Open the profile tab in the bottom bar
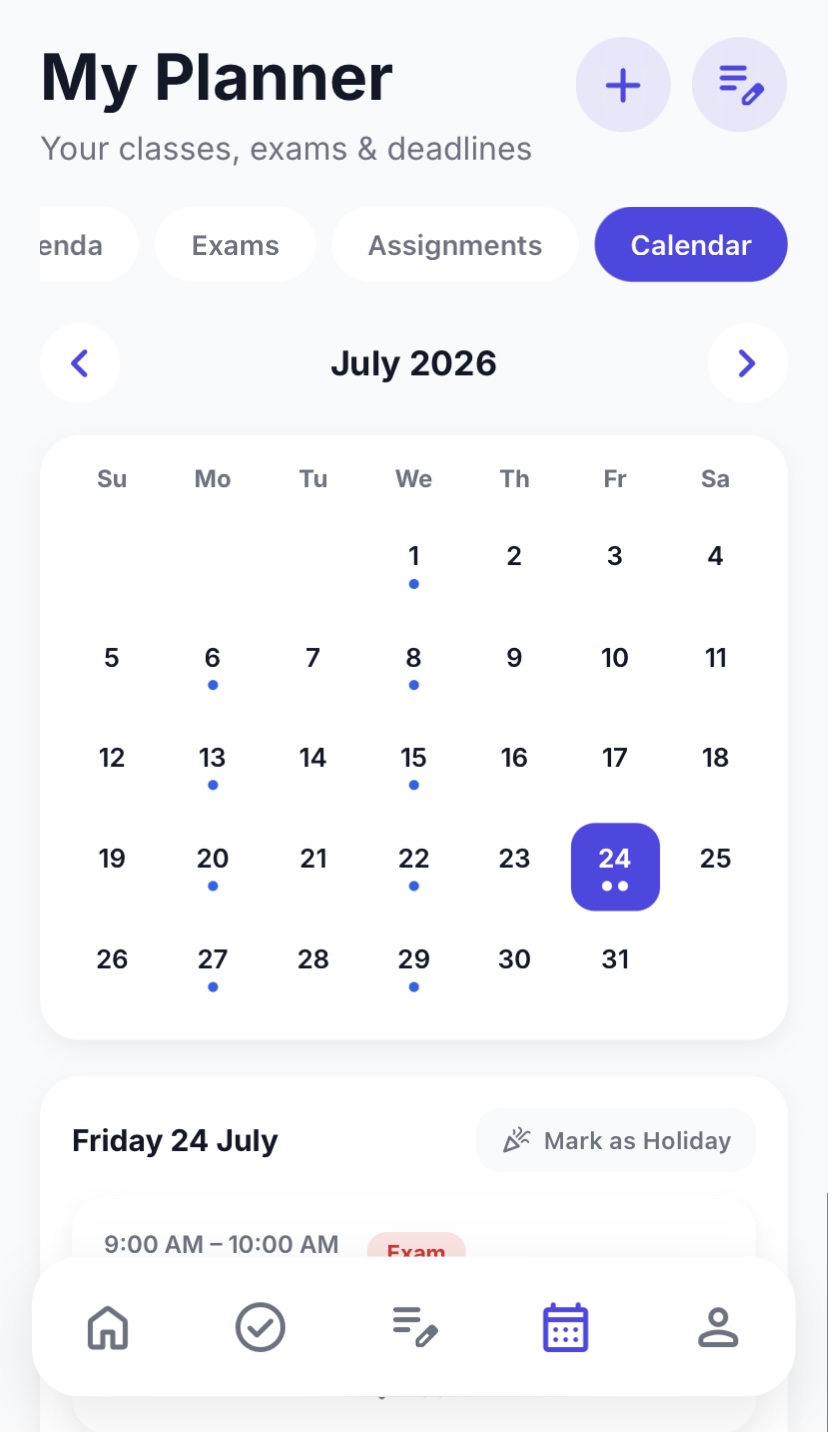The width and height of the screenshot is (828, 1432). tap(718, 1327)
